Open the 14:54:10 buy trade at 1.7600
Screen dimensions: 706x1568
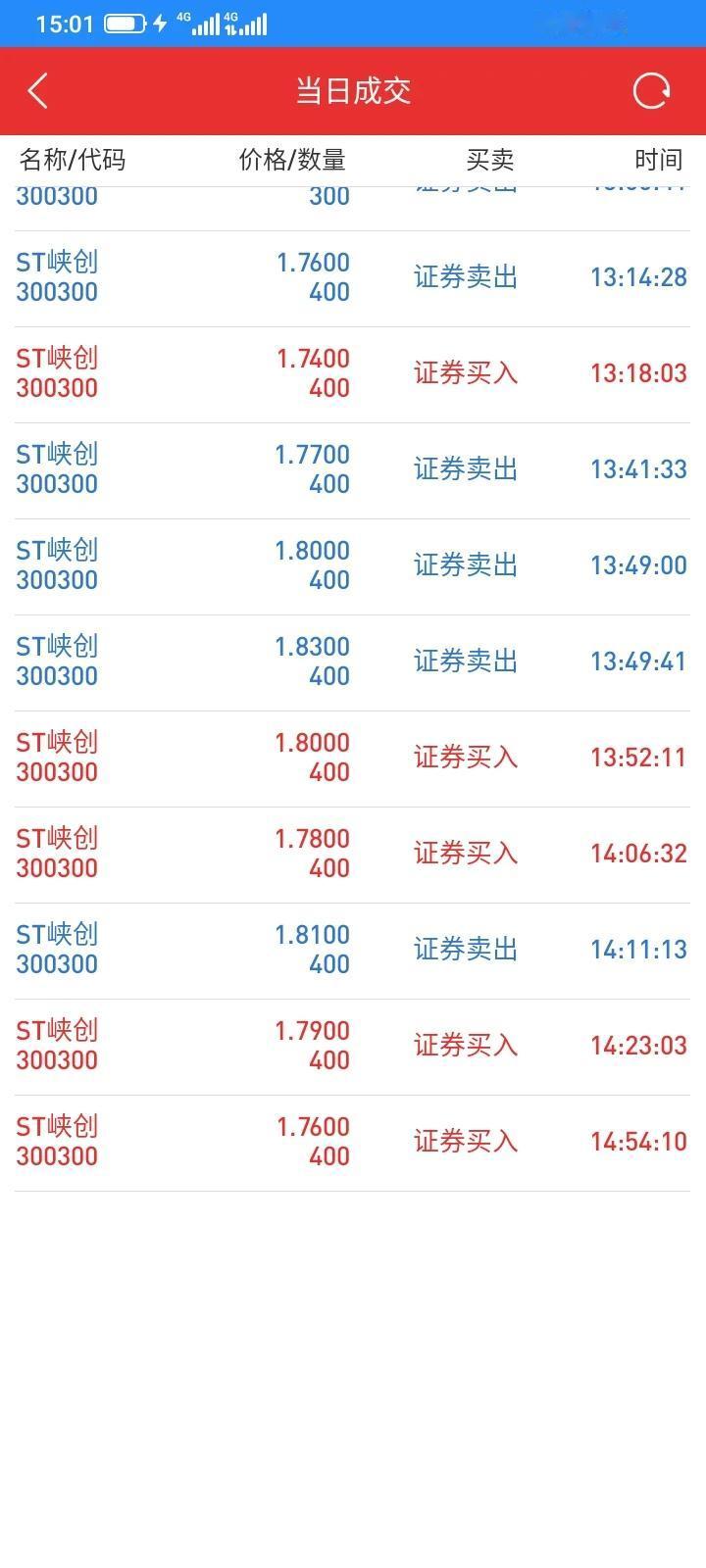coord(353,1143)
